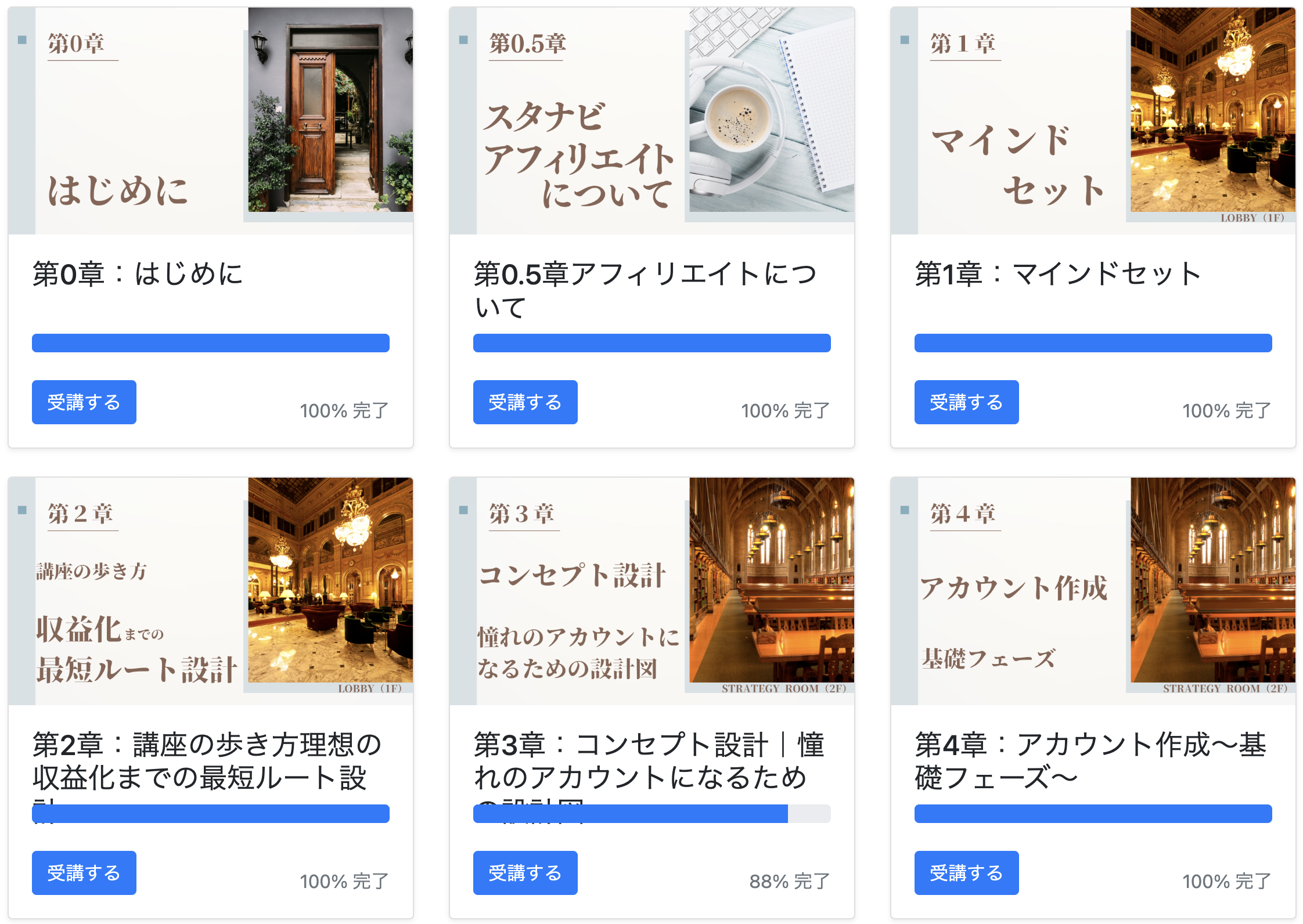Tap 受講する for 第1章：マインドセット

(x=966, y=402)
